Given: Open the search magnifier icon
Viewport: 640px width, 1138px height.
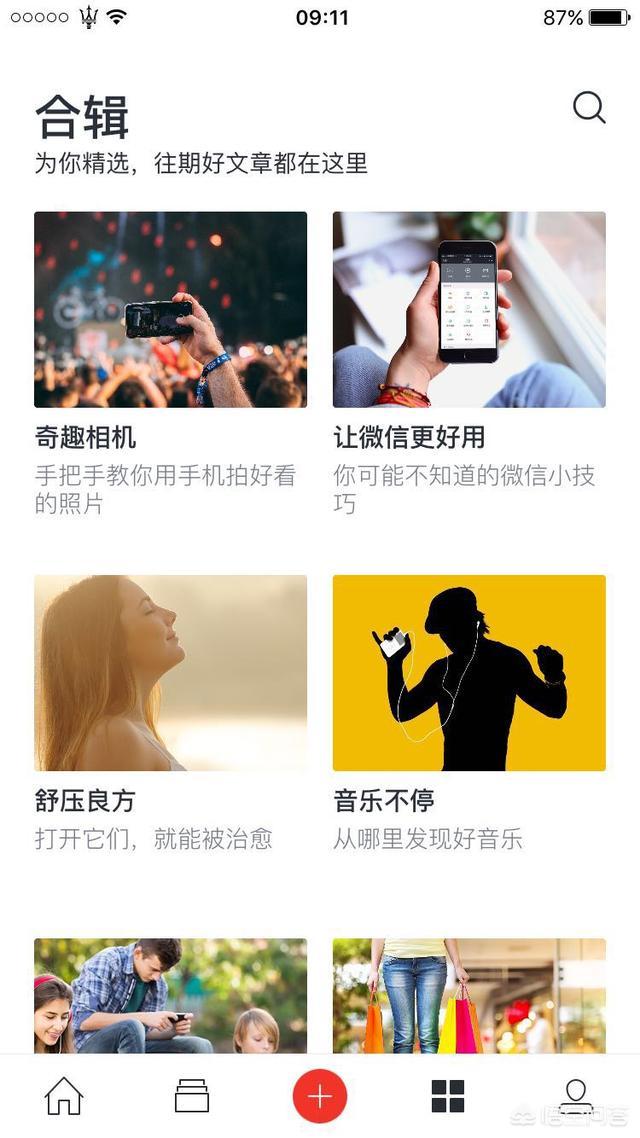Looking at the screenshot, I should tap(588, 108).
